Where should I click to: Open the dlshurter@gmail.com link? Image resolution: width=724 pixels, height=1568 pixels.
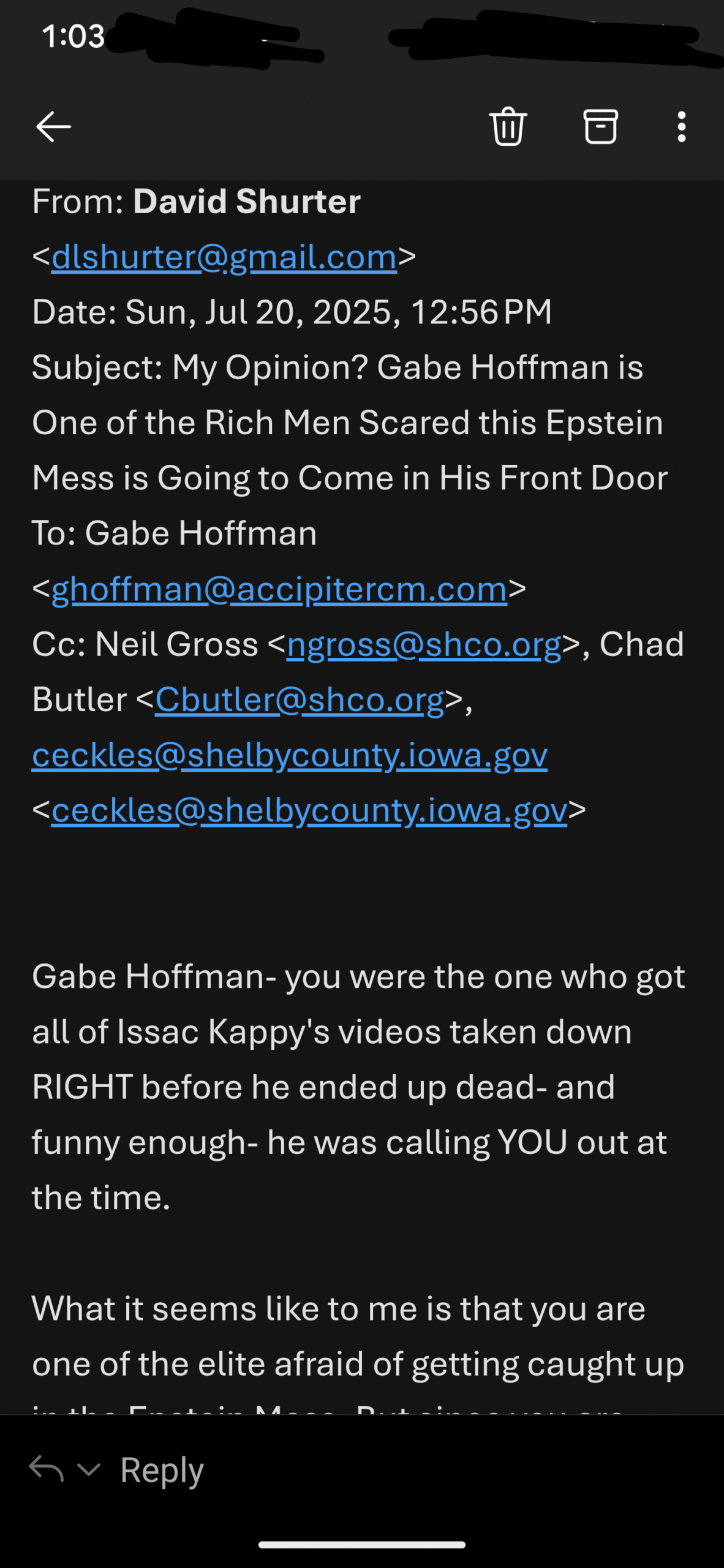pyautogui.click(x=224, y=257)
